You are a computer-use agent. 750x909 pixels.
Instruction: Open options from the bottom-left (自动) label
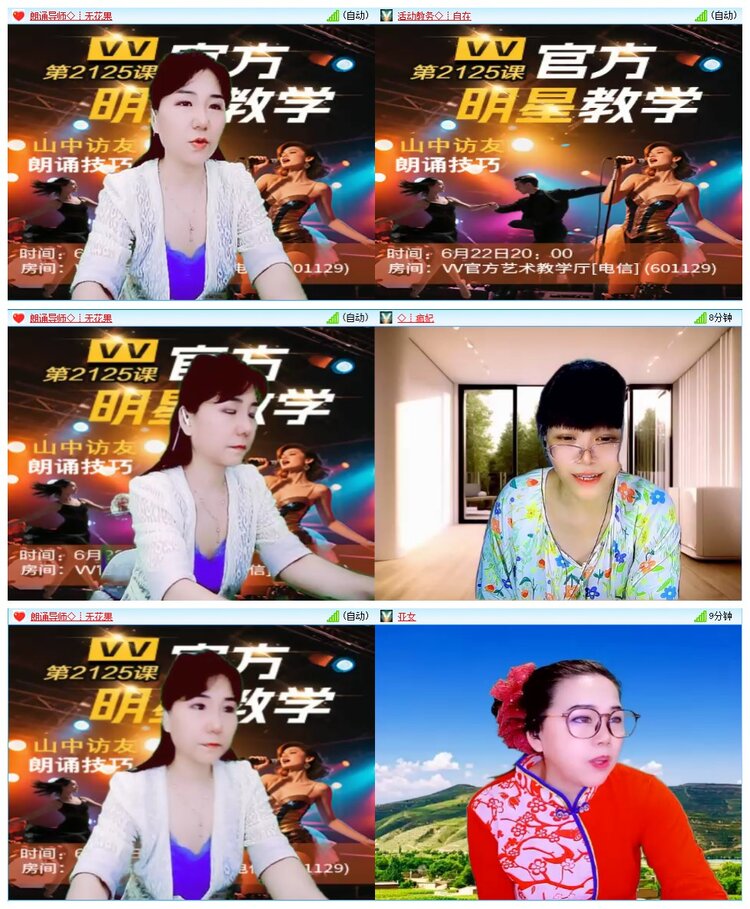357,617
